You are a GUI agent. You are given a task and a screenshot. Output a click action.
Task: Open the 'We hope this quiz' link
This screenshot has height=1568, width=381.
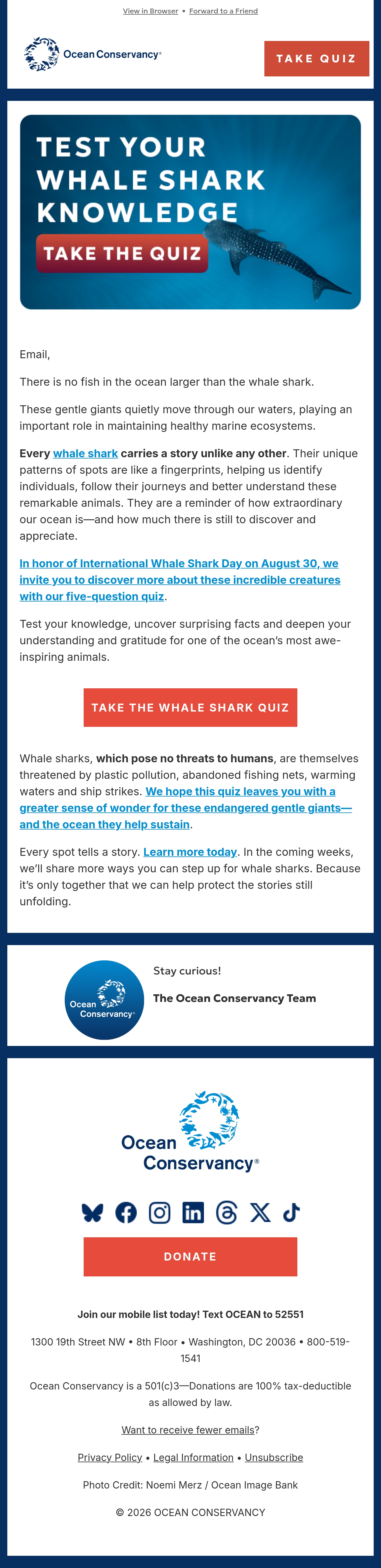pyautogui.click(x=185, y=808)
